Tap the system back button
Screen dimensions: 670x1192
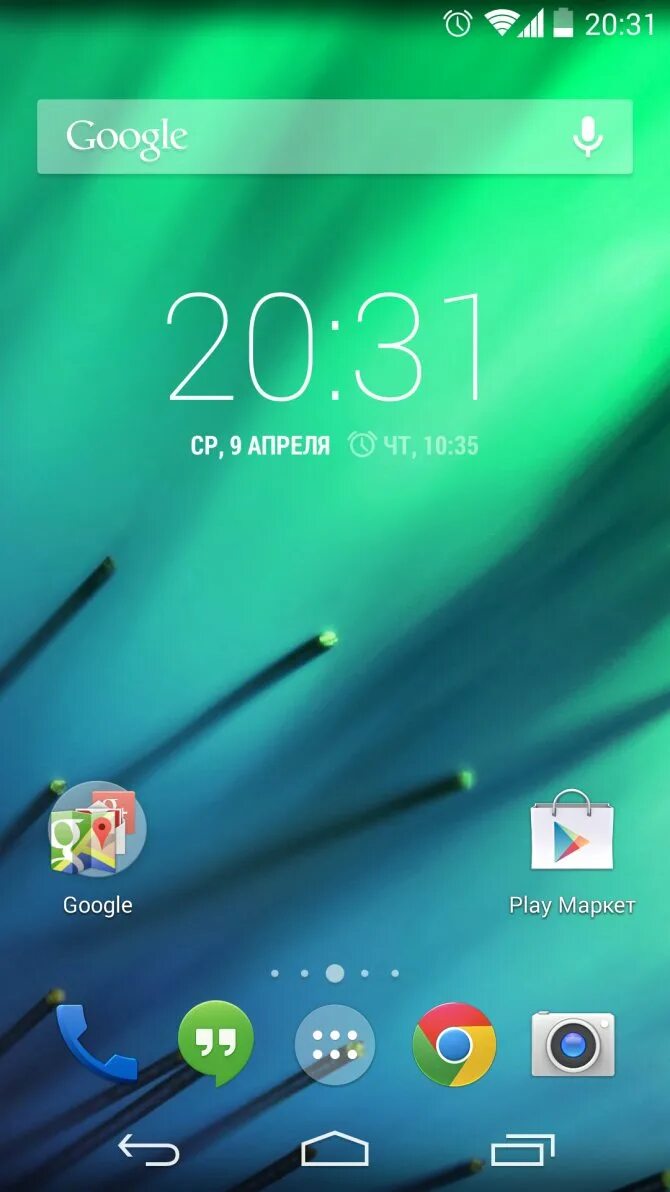click(x=149, y=1150)
